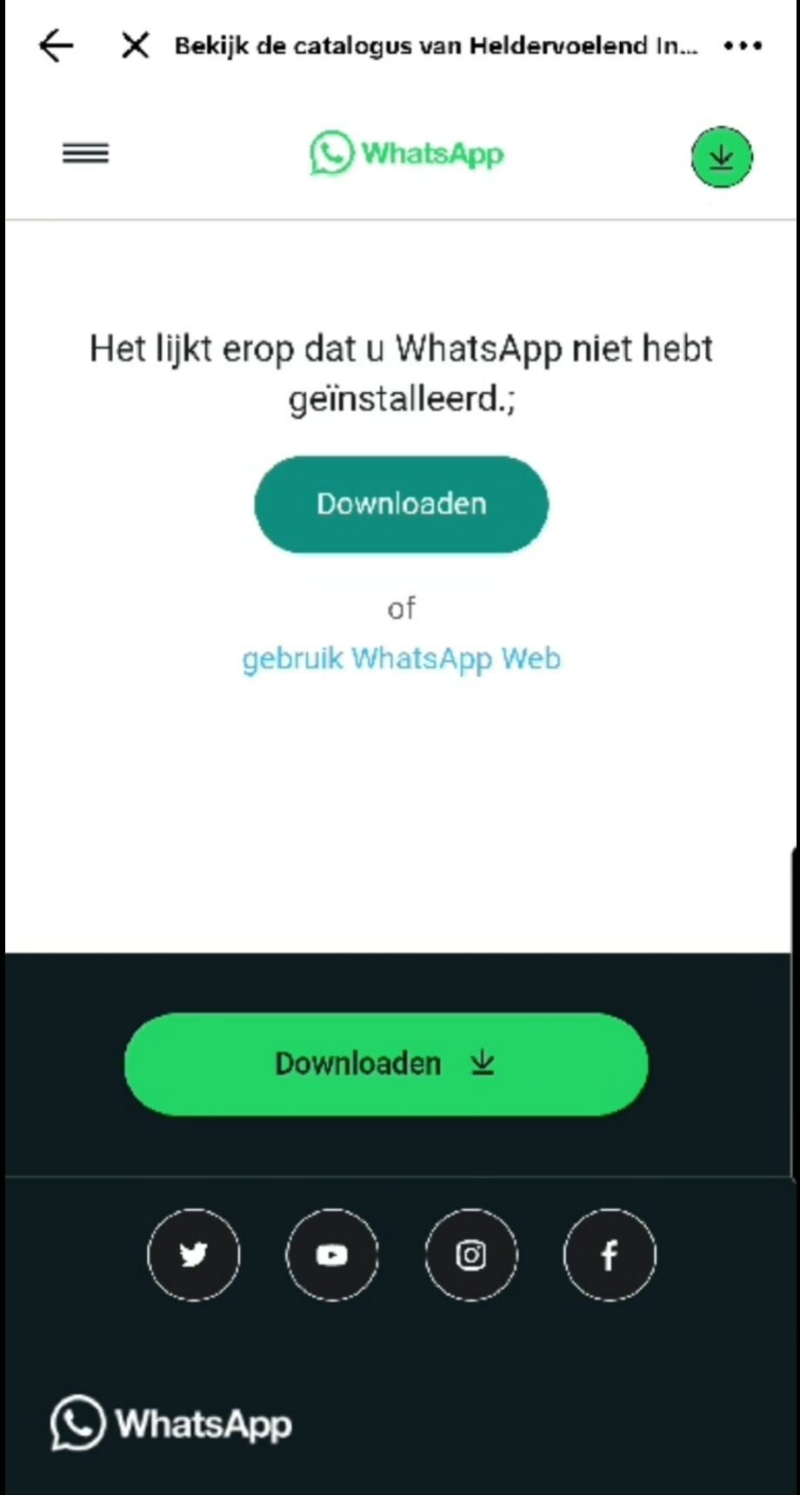Tap the teal Downloaden button

pos(401,504)
